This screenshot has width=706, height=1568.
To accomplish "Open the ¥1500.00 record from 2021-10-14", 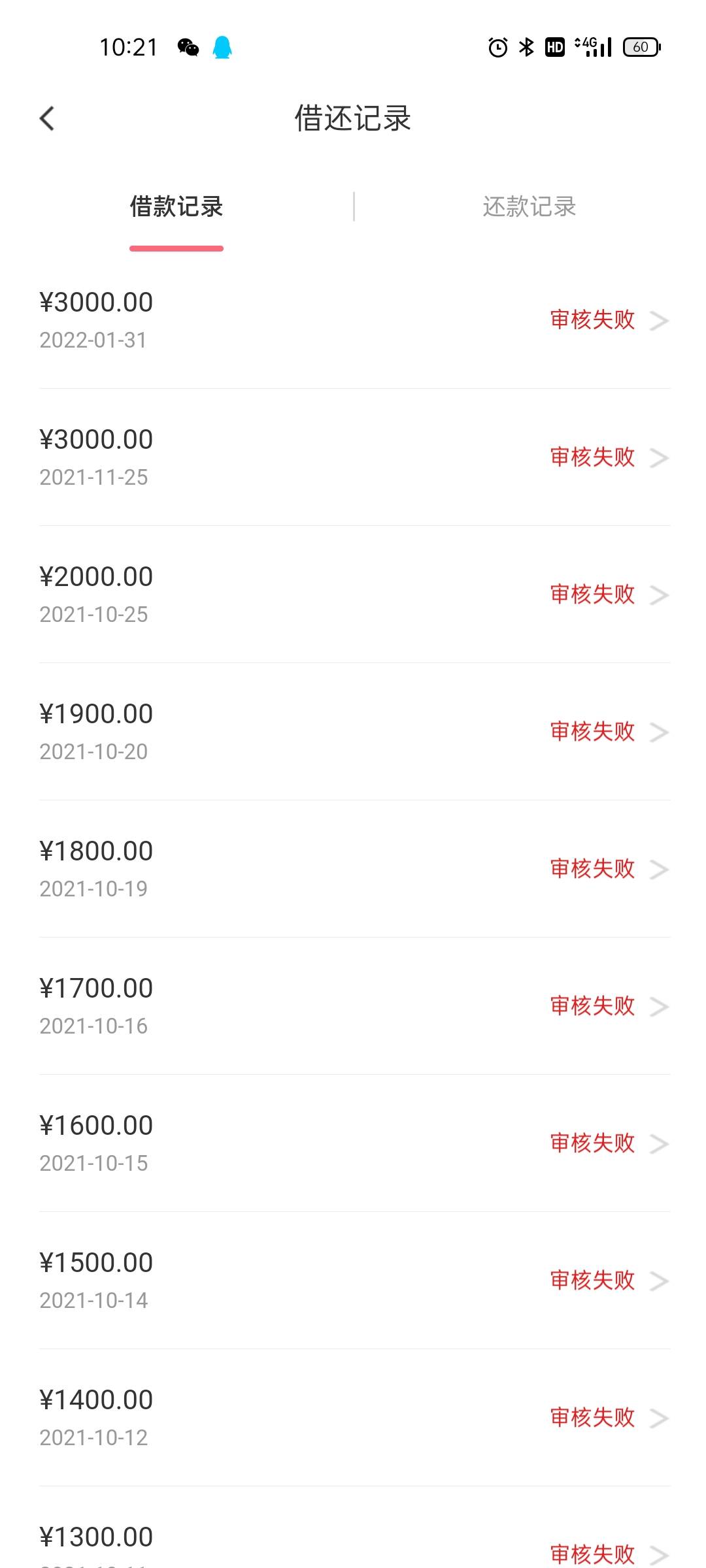I will point(353,1281).
